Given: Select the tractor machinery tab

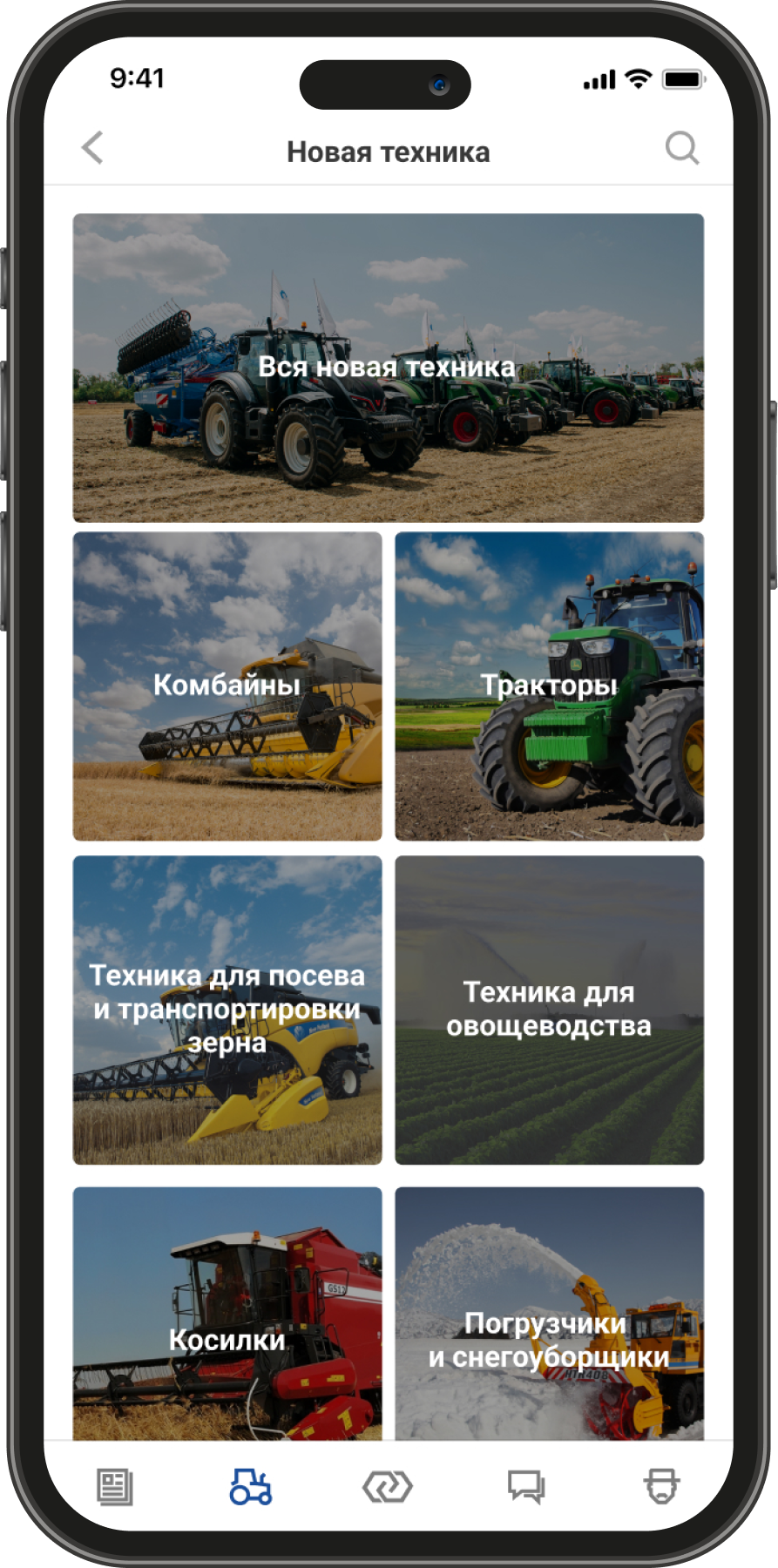Looking at the screenshot, I should [251, 1487].
